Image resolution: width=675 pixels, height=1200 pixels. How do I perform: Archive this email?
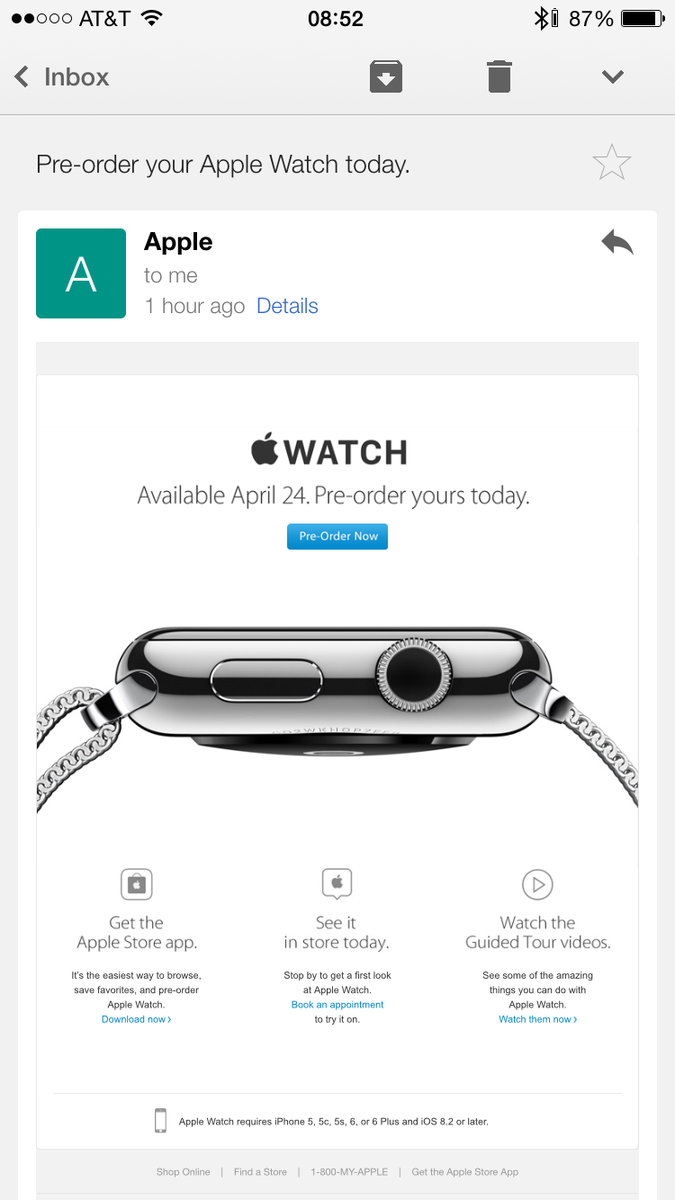pos(386,77)
